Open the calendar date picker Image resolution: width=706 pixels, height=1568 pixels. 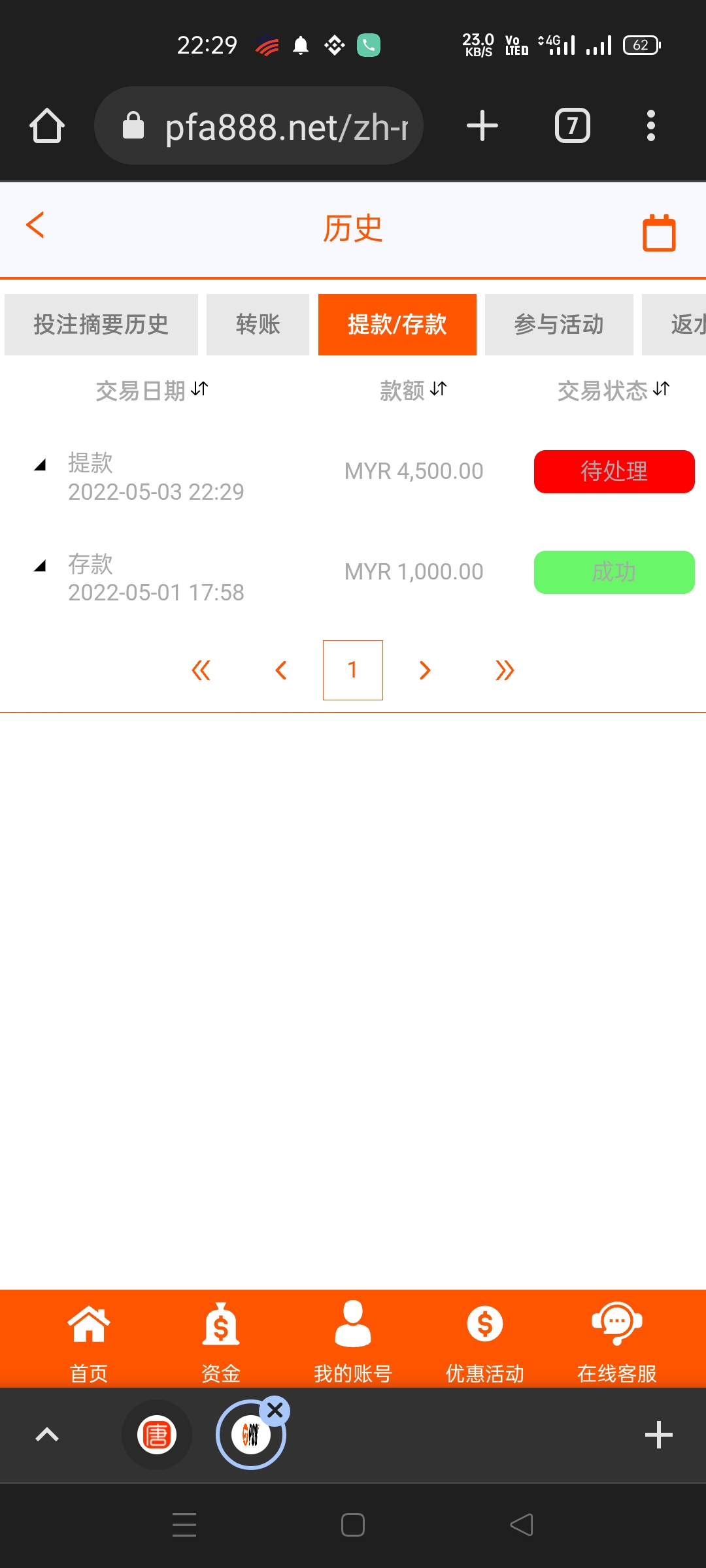[659, 233]
